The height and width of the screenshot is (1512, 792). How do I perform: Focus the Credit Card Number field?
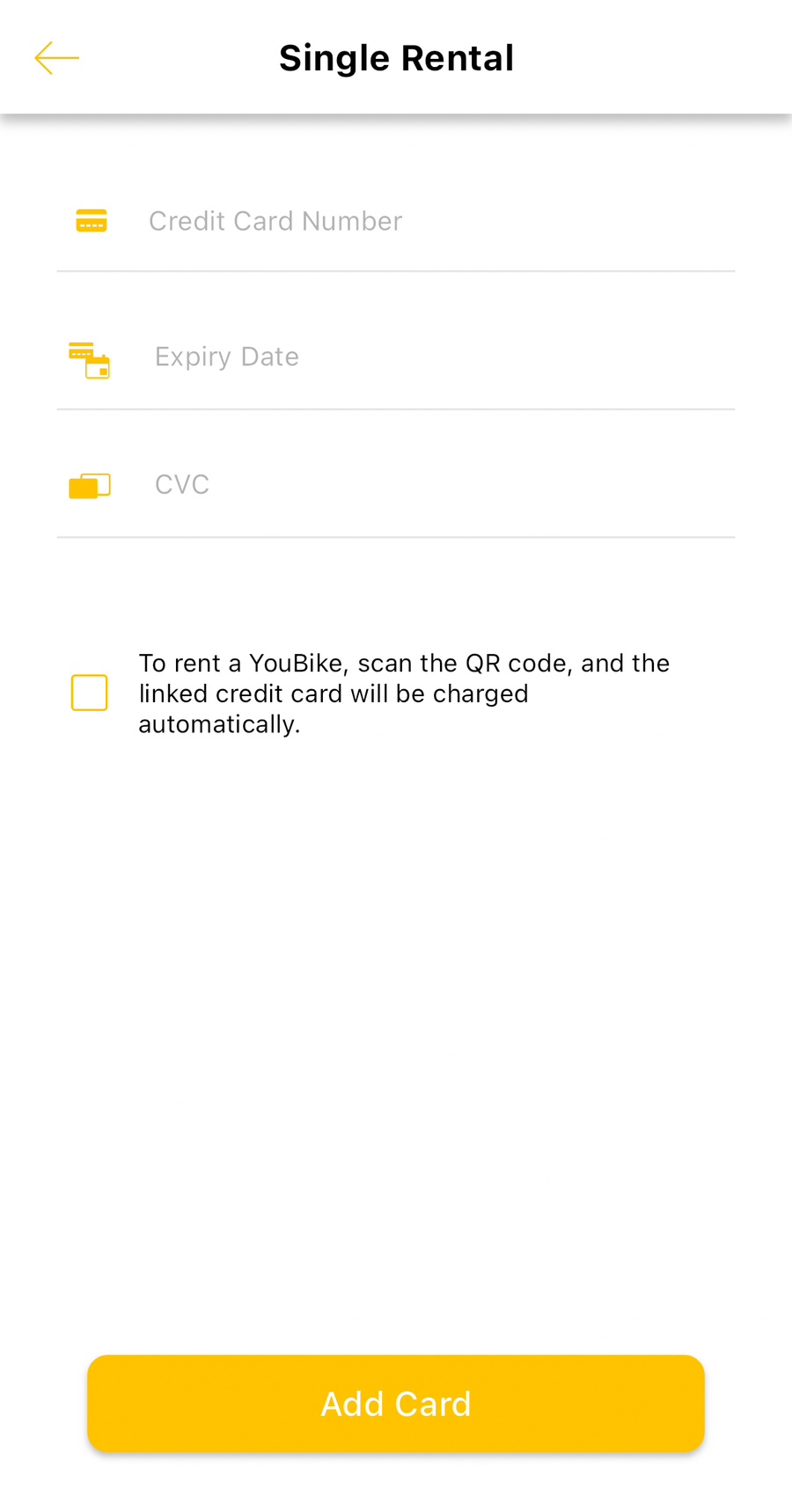coord(431,221)
